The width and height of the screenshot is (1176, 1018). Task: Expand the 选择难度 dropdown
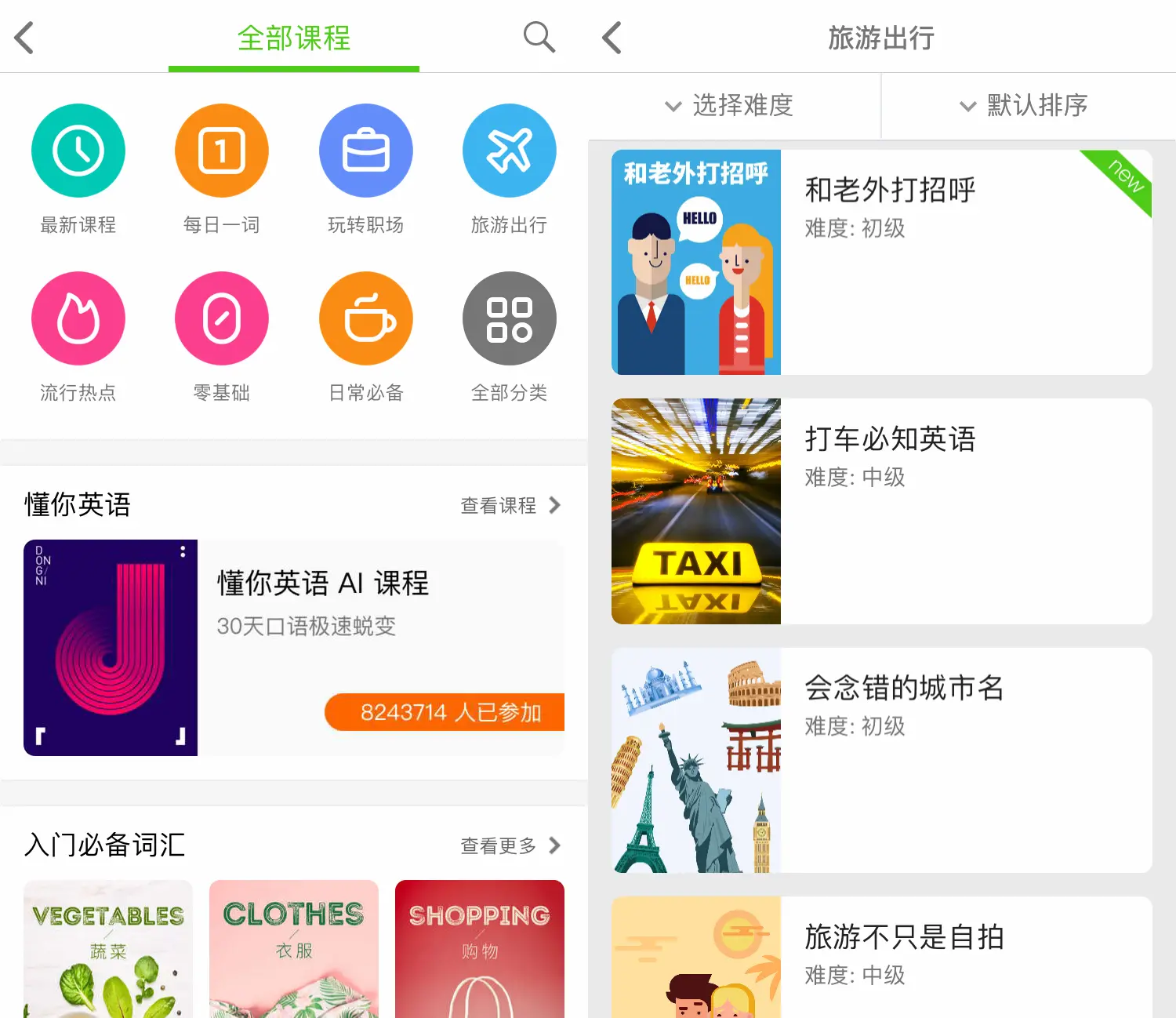[x=730, y=105]
